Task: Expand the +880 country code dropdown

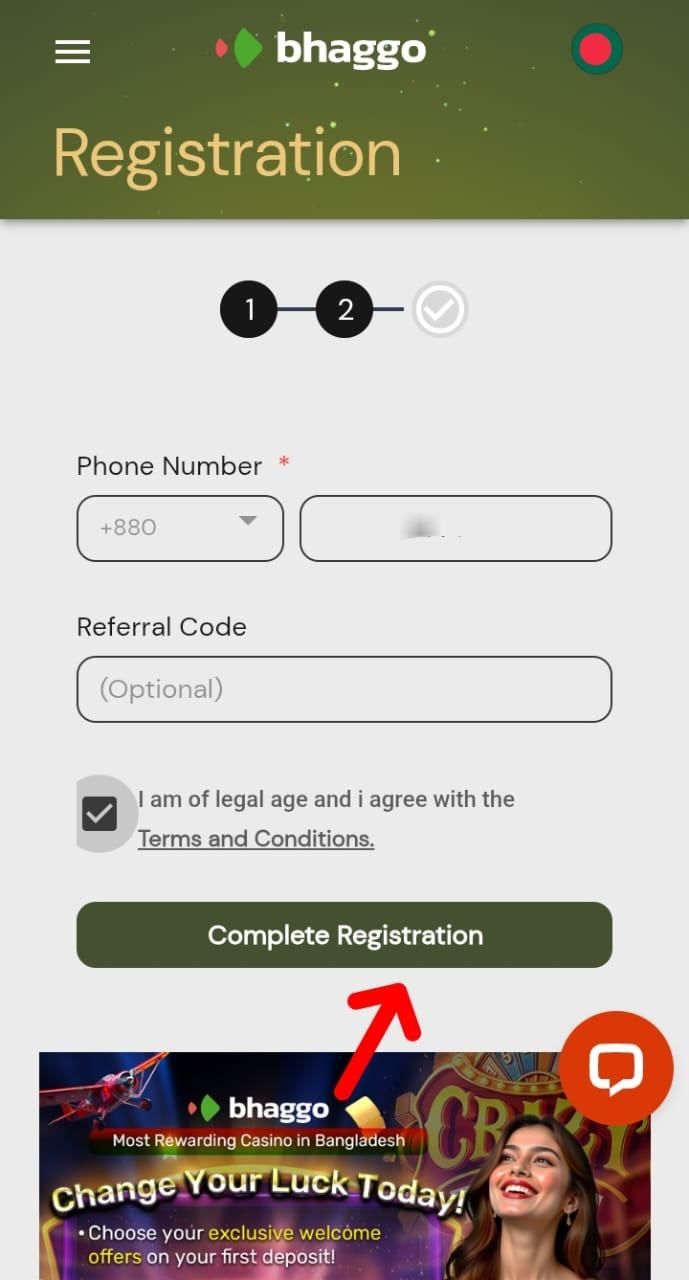Action: pos(180,528)
